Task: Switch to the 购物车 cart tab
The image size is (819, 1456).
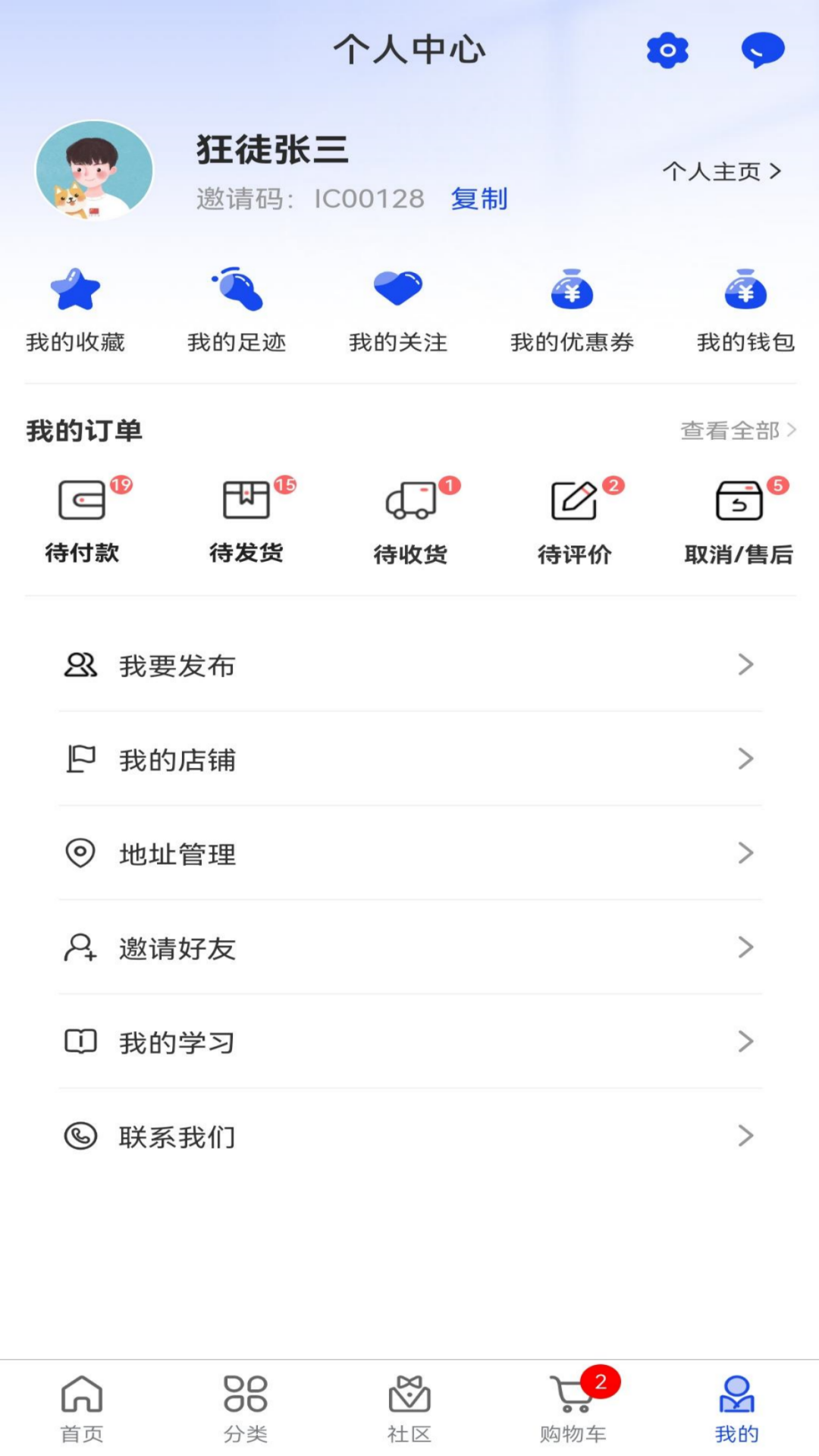Action: [x=573, y=1408]
